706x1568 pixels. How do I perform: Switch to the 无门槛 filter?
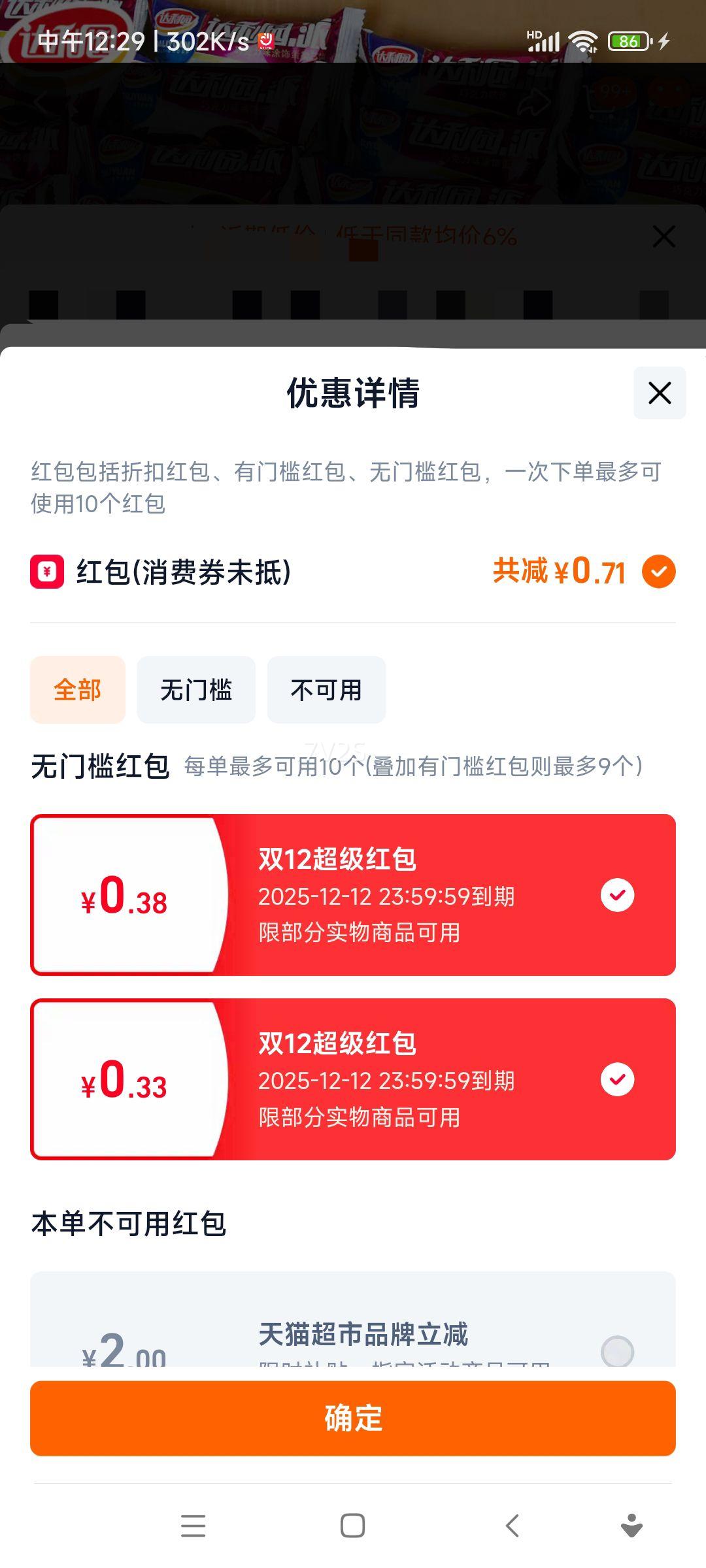(196, 690)
